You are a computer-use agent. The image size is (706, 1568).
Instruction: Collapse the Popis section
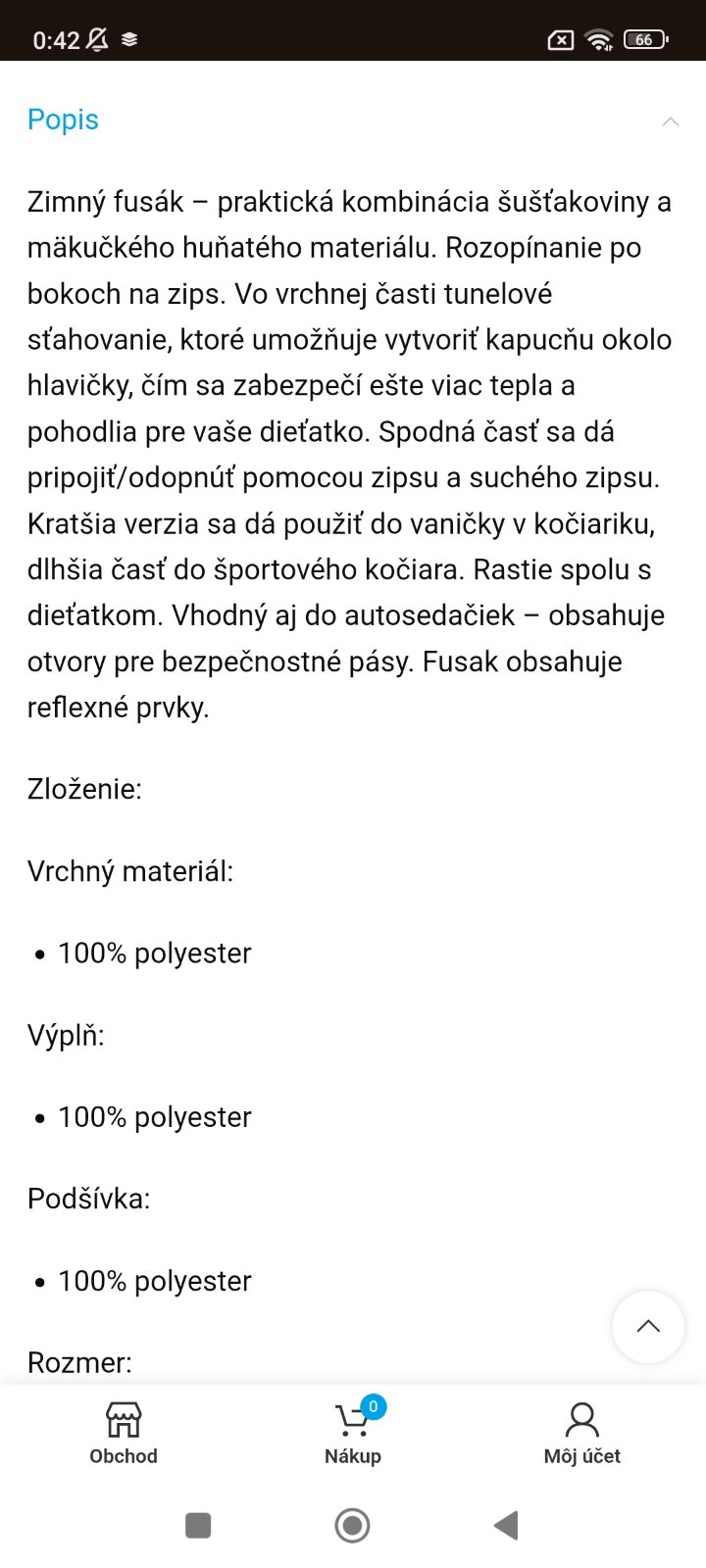point(670,122)
